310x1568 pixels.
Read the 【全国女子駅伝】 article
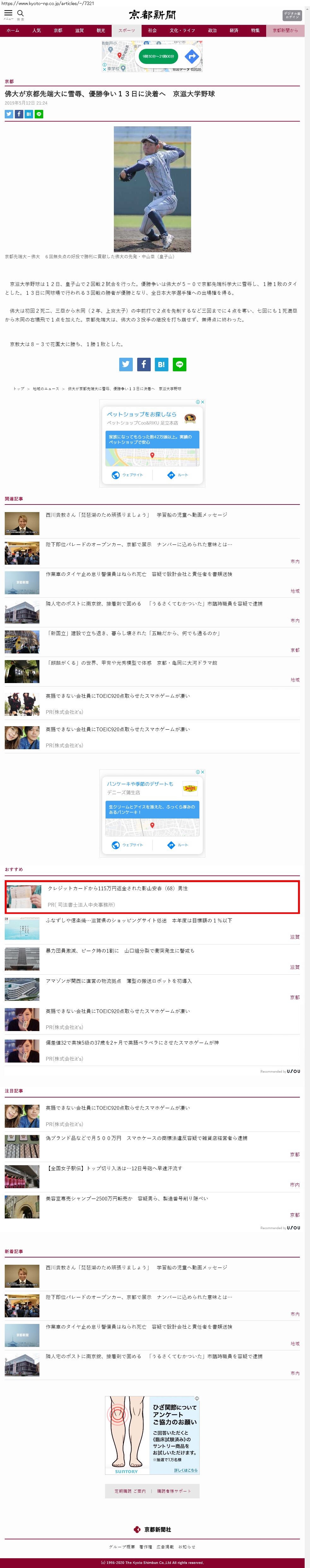coord(114,1169)
